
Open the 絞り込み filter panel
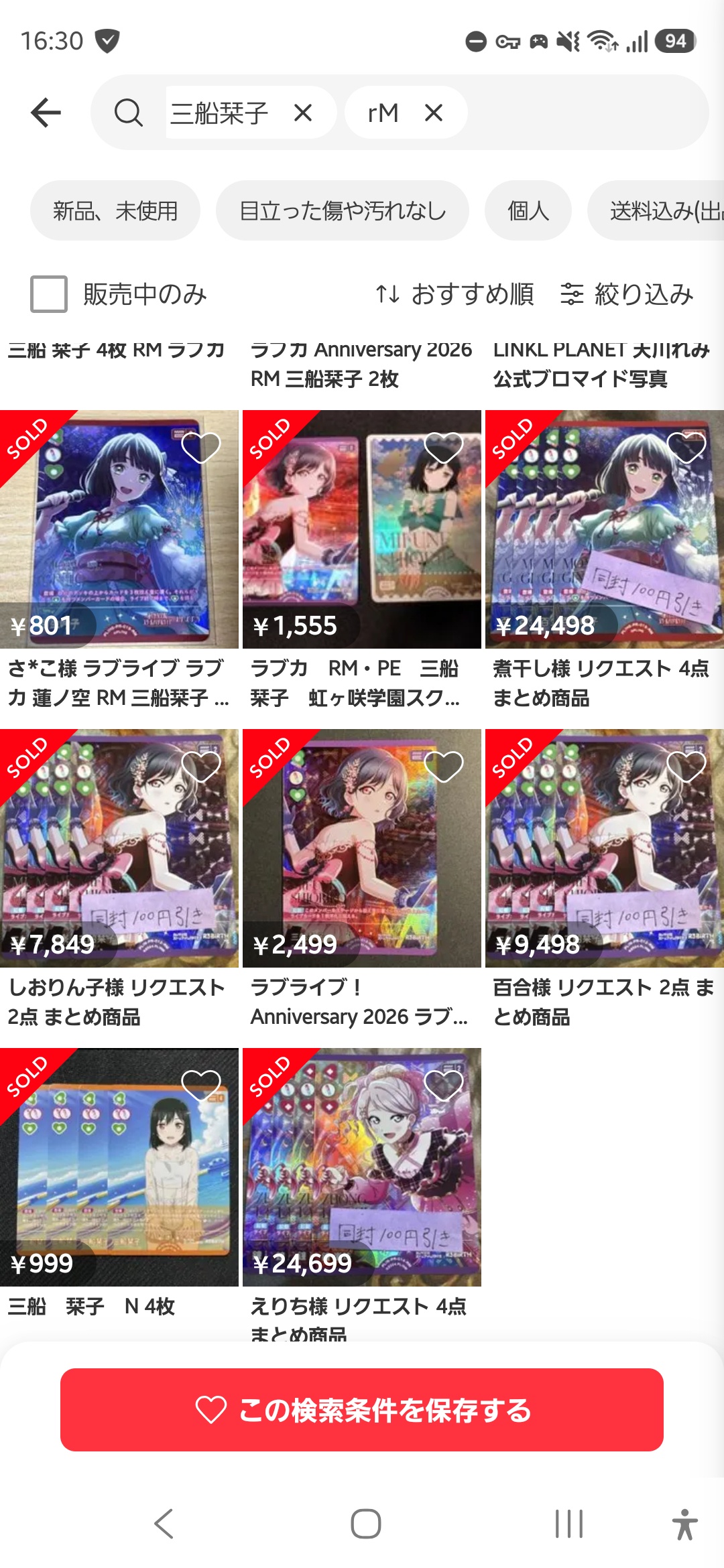(x=627, y=294)
